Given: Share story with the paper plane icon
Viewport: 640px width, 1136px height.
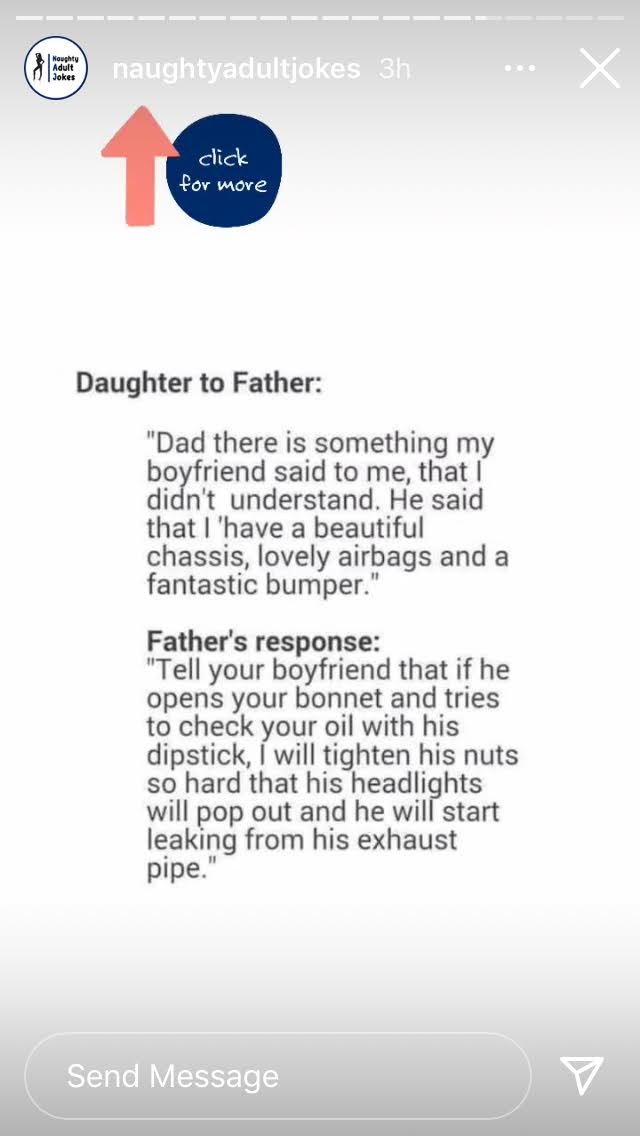Looking at the screenshot, I should coord(582,1075).
